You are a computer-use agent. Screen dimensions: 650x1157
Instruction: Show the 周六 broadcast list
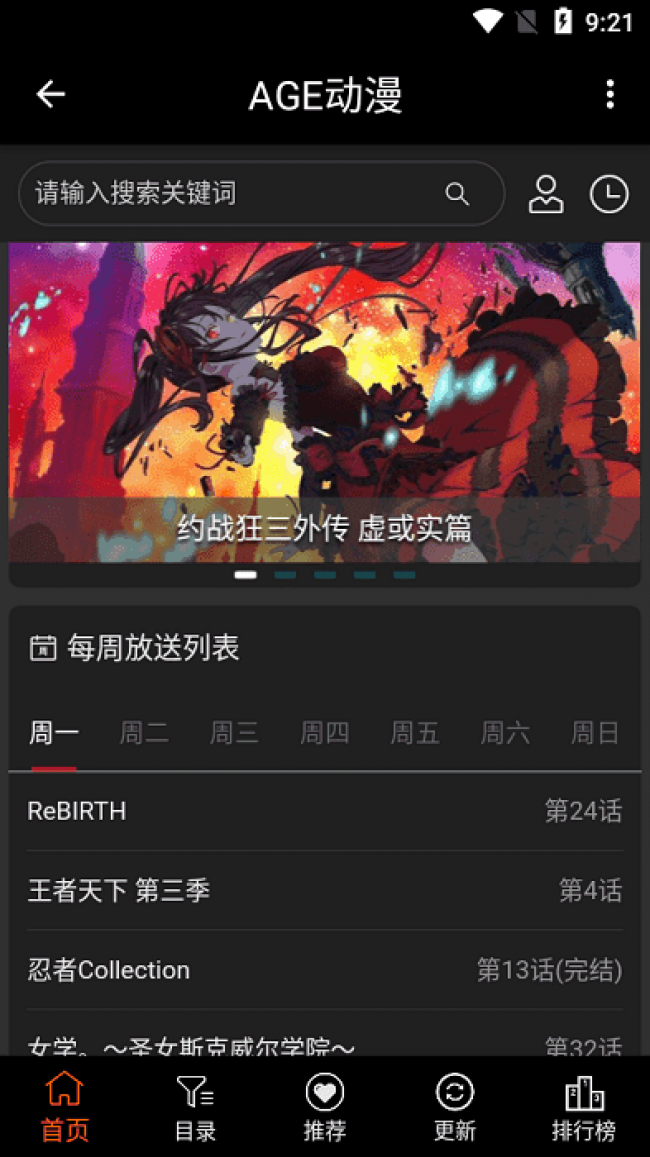coord(505,733)
